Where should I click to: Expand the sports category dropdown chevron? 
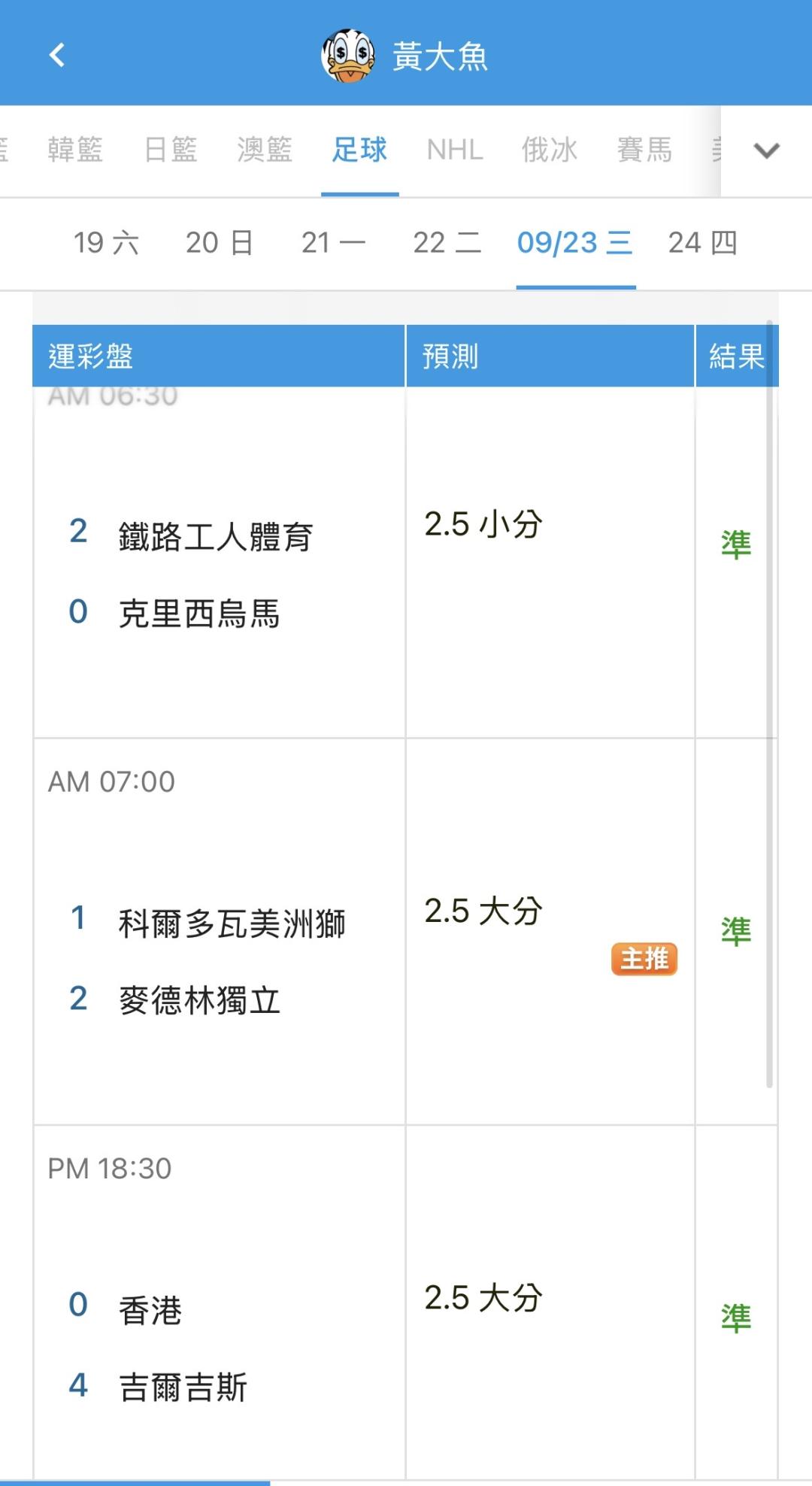[x=766, y=150]
